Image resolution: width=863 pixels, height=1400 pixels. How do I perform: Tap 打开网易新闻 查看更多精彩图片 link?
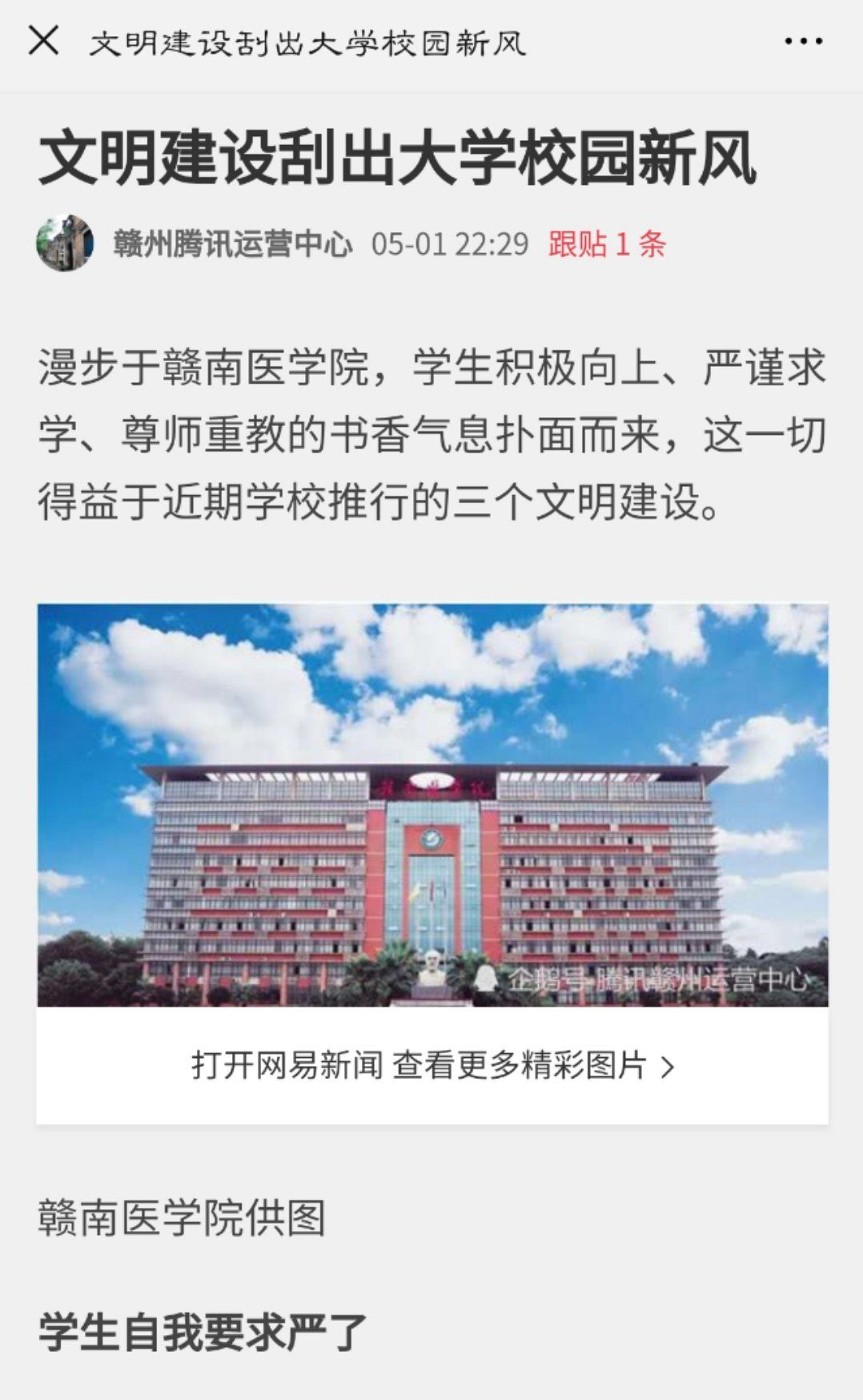pyautogui.click(x=432, y=1065)
